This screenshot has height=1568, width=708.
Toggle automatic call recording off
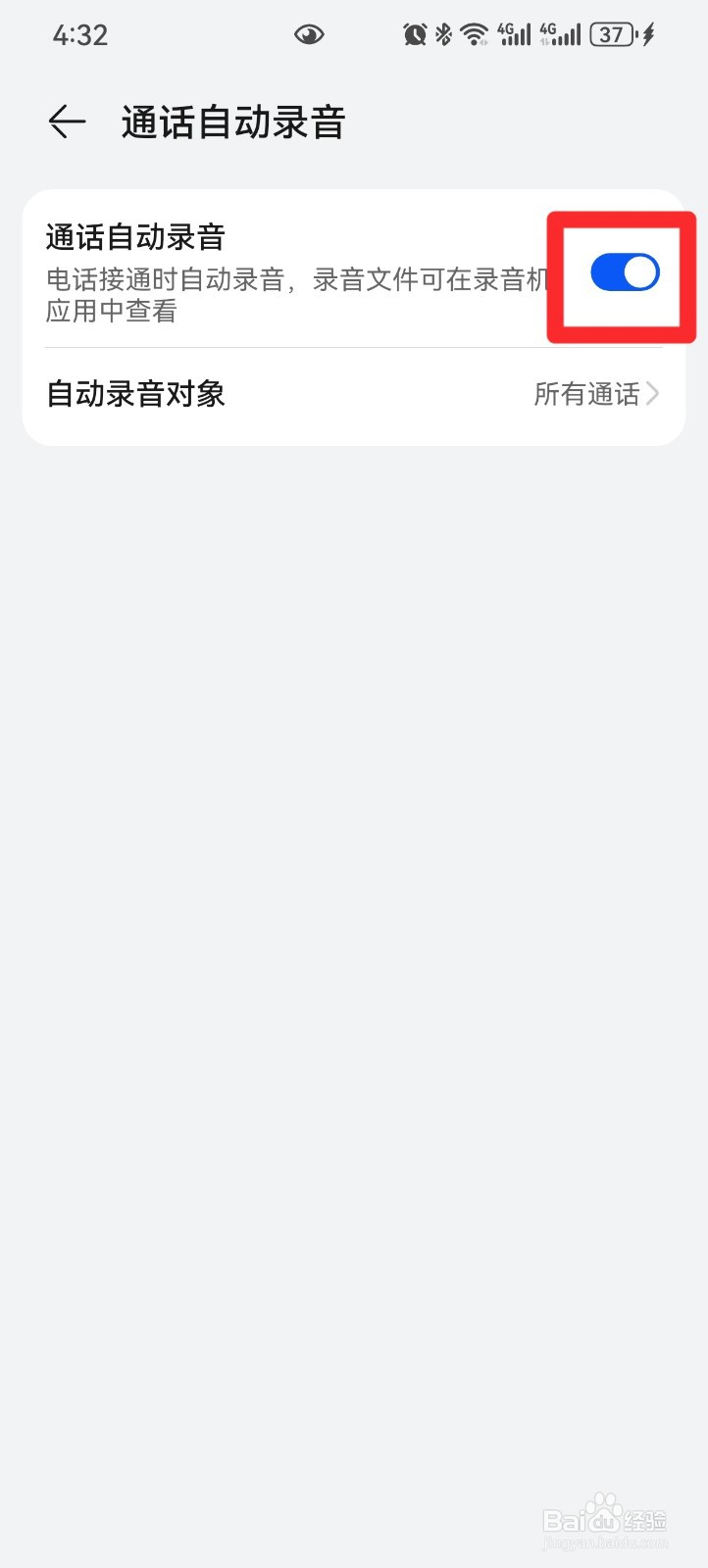pyautogui.click(x=625, y=273)
